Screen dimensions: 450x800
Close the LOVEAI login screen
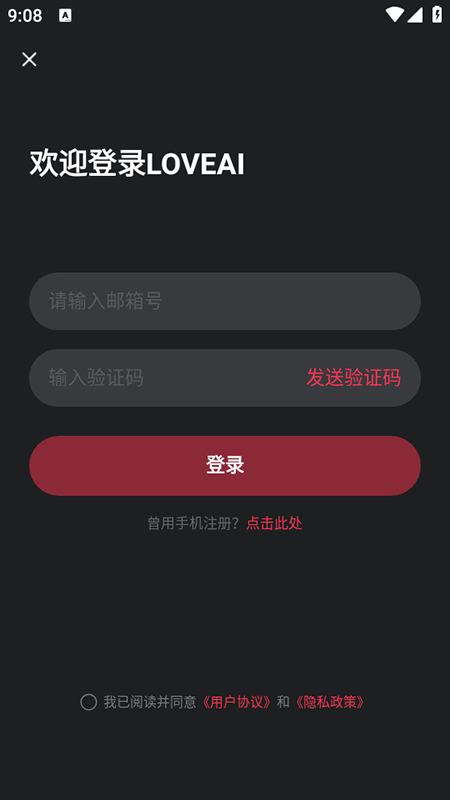point(29,60)
